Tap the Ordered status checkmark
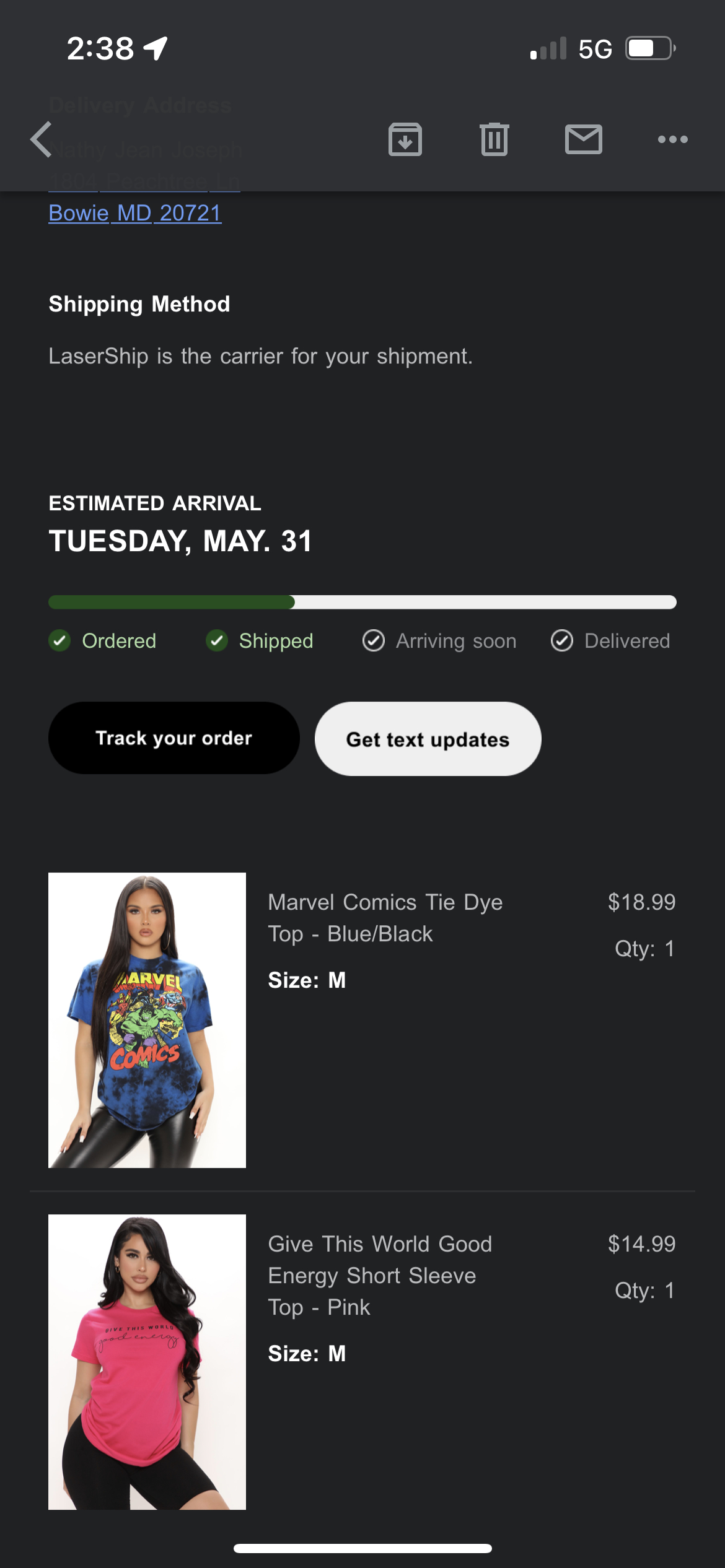 tap(59, 641)
